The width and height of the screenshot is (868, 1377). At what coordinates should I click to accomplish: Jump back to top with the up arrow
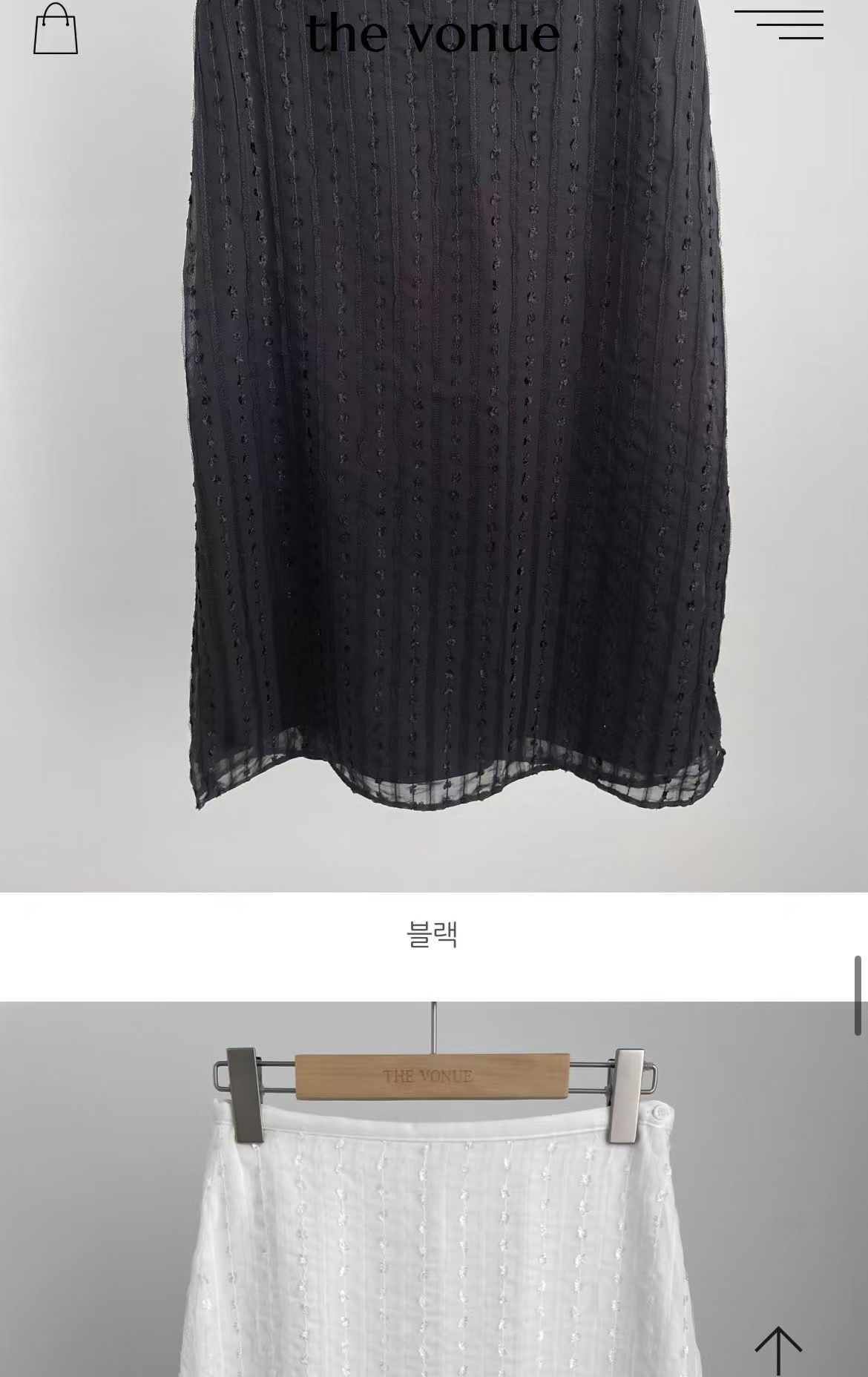[778, 1349]
